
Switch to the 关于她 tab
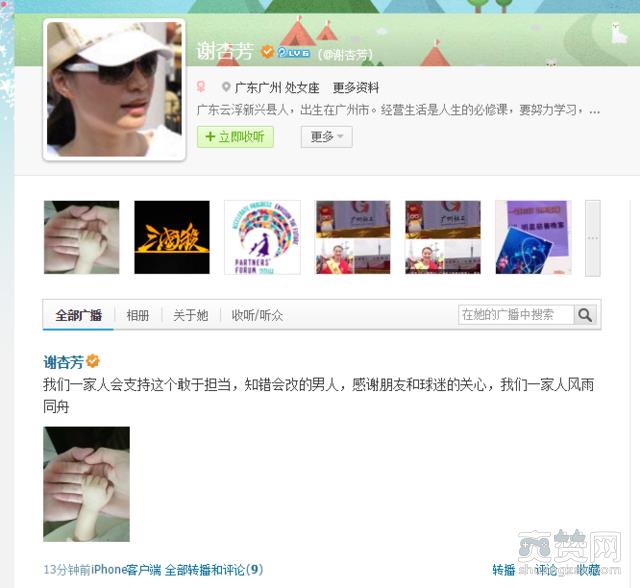[190, 315]
